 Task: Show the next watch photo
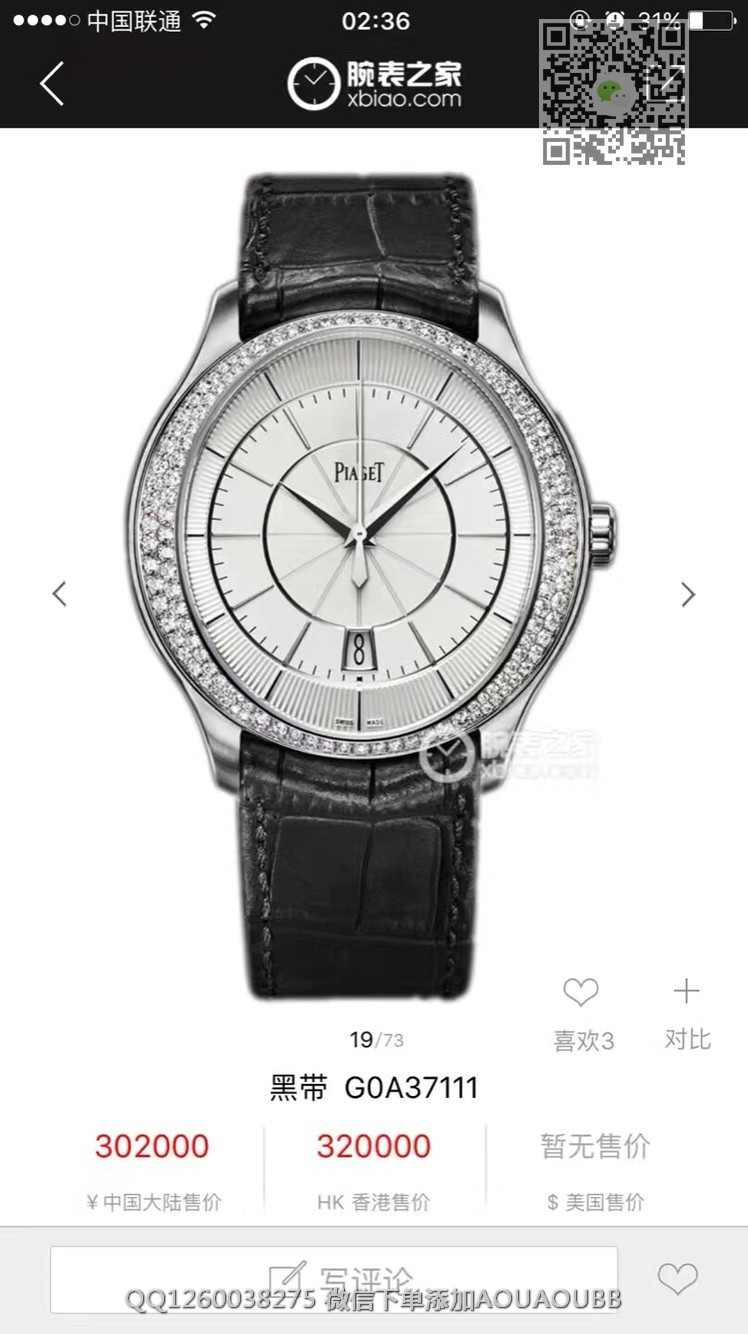click(687, 594)
